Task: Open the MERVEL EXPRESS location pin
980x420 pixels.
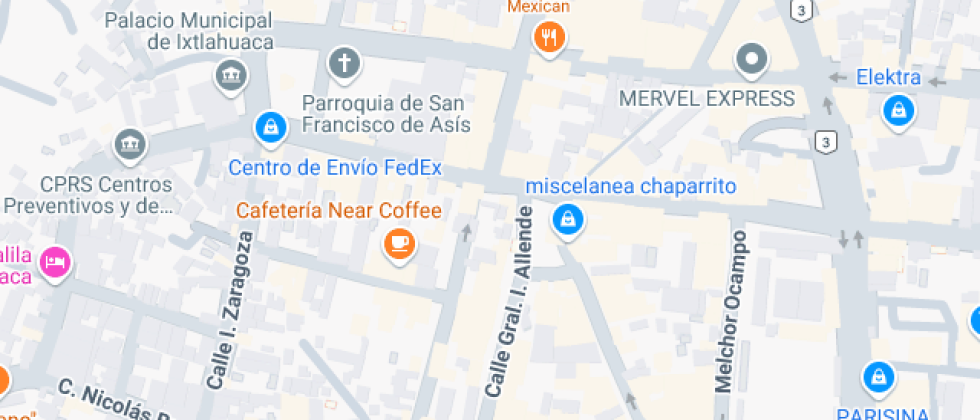Action: [x=752, y=61]
